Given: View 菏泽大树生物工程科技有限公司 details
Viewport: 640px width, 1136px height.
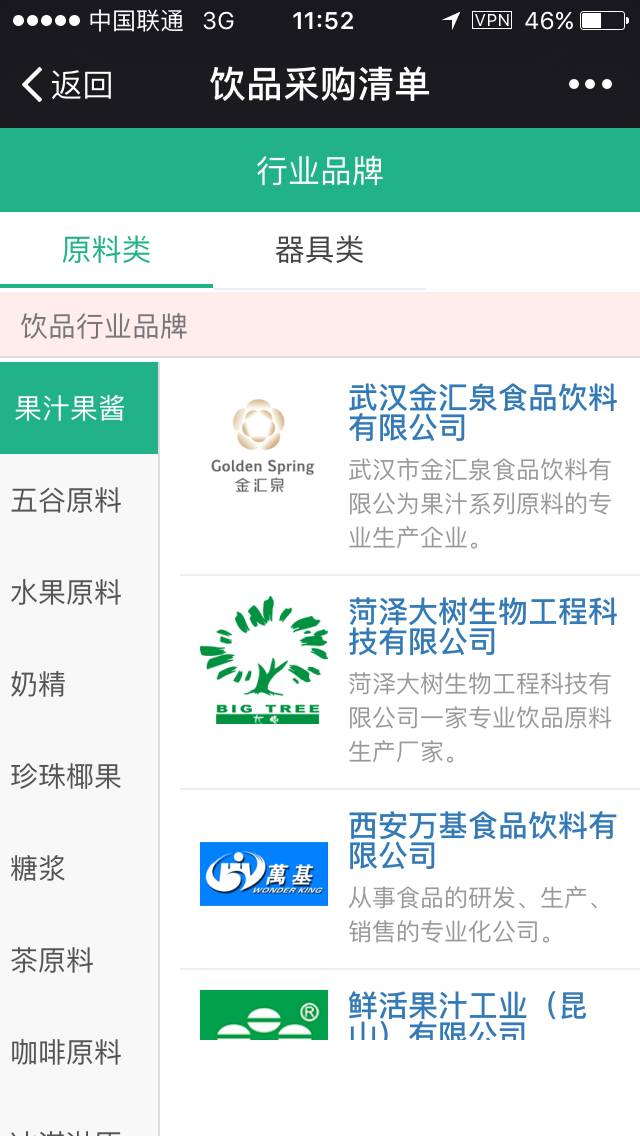Looking at the screenshot, I should point(482,626).
